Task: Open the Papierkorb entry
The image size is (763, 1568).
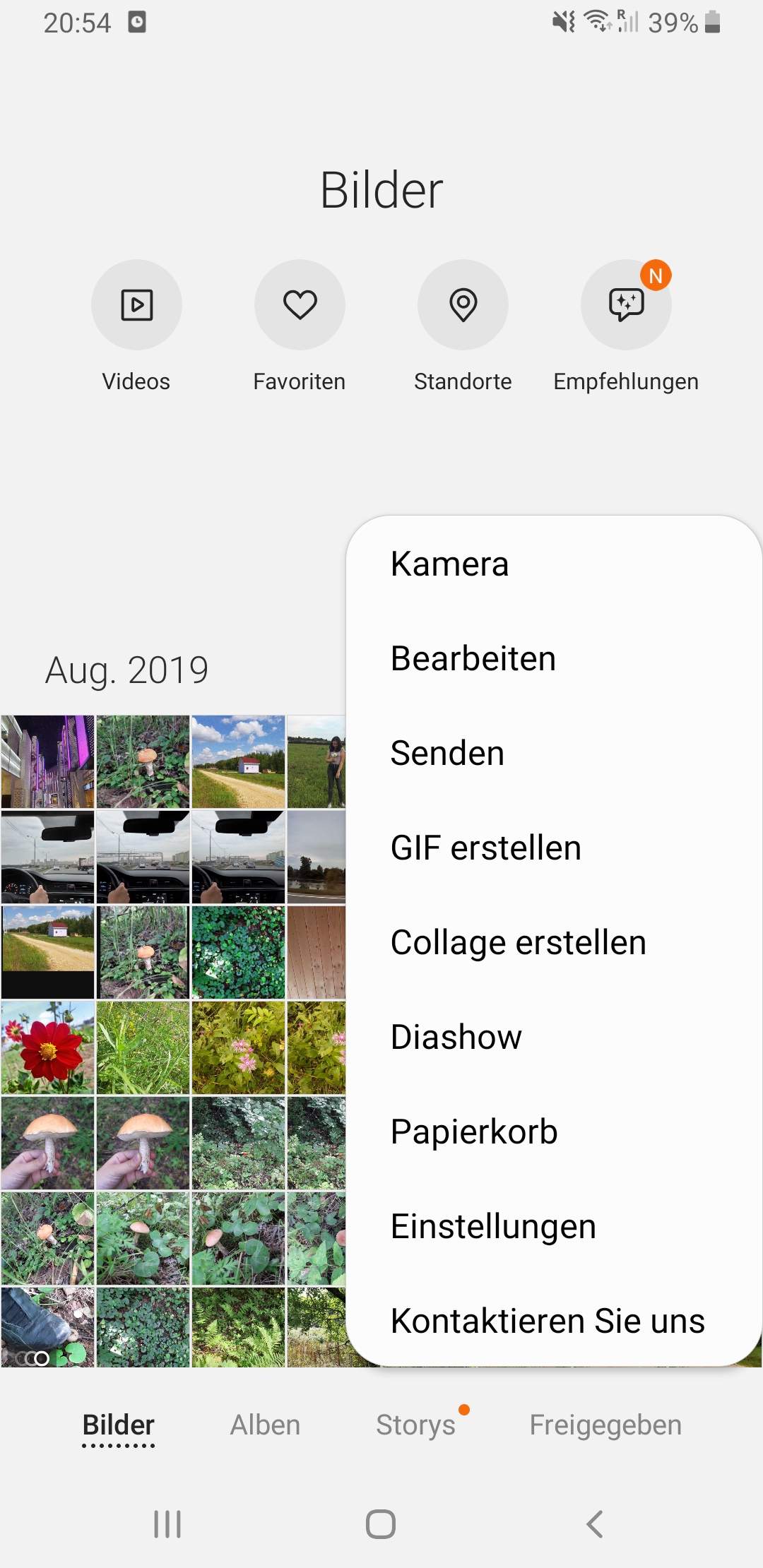Action: tap(474, 1131)
